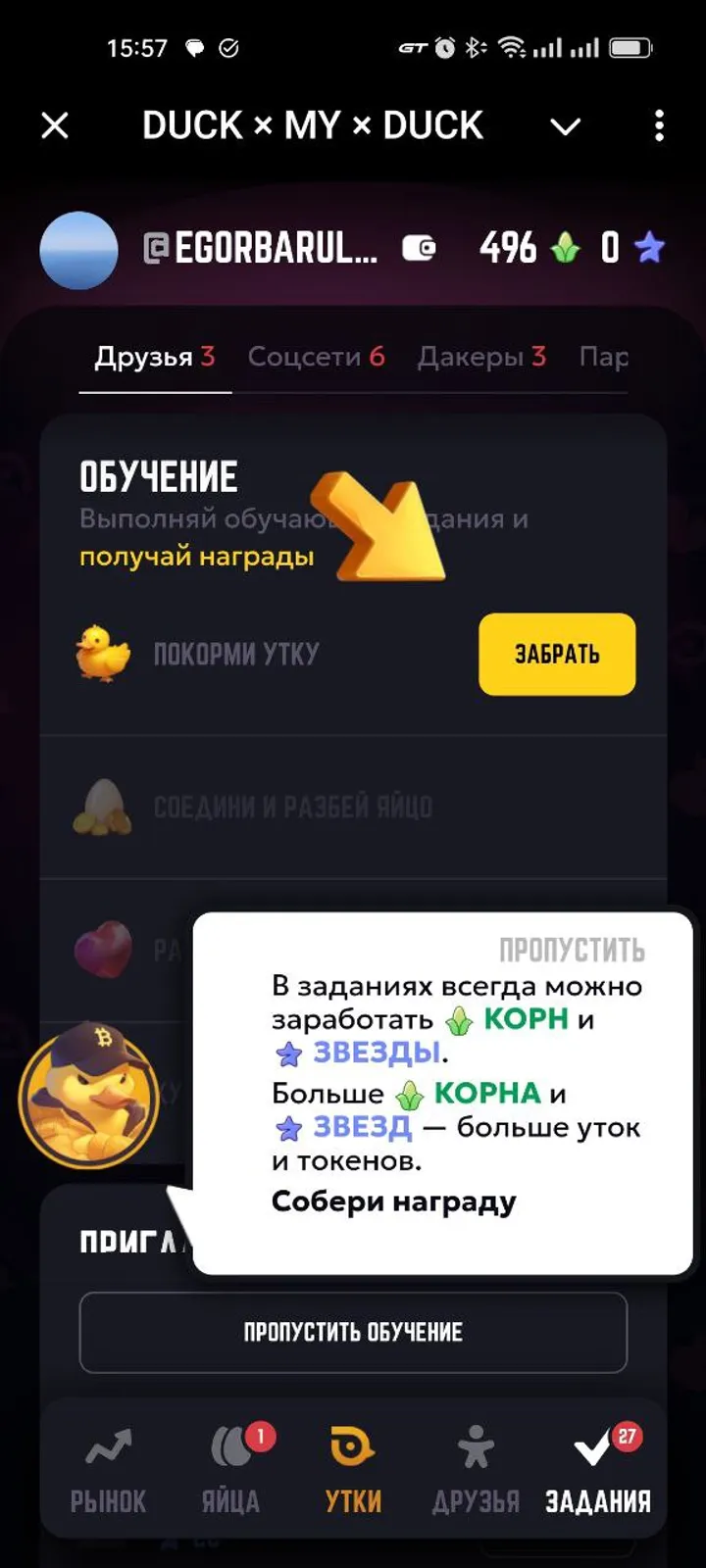The height and width of the screenshot is (1568, 706).
Task: Switch to the Друзья tab
Action: [x=154, y=357]
